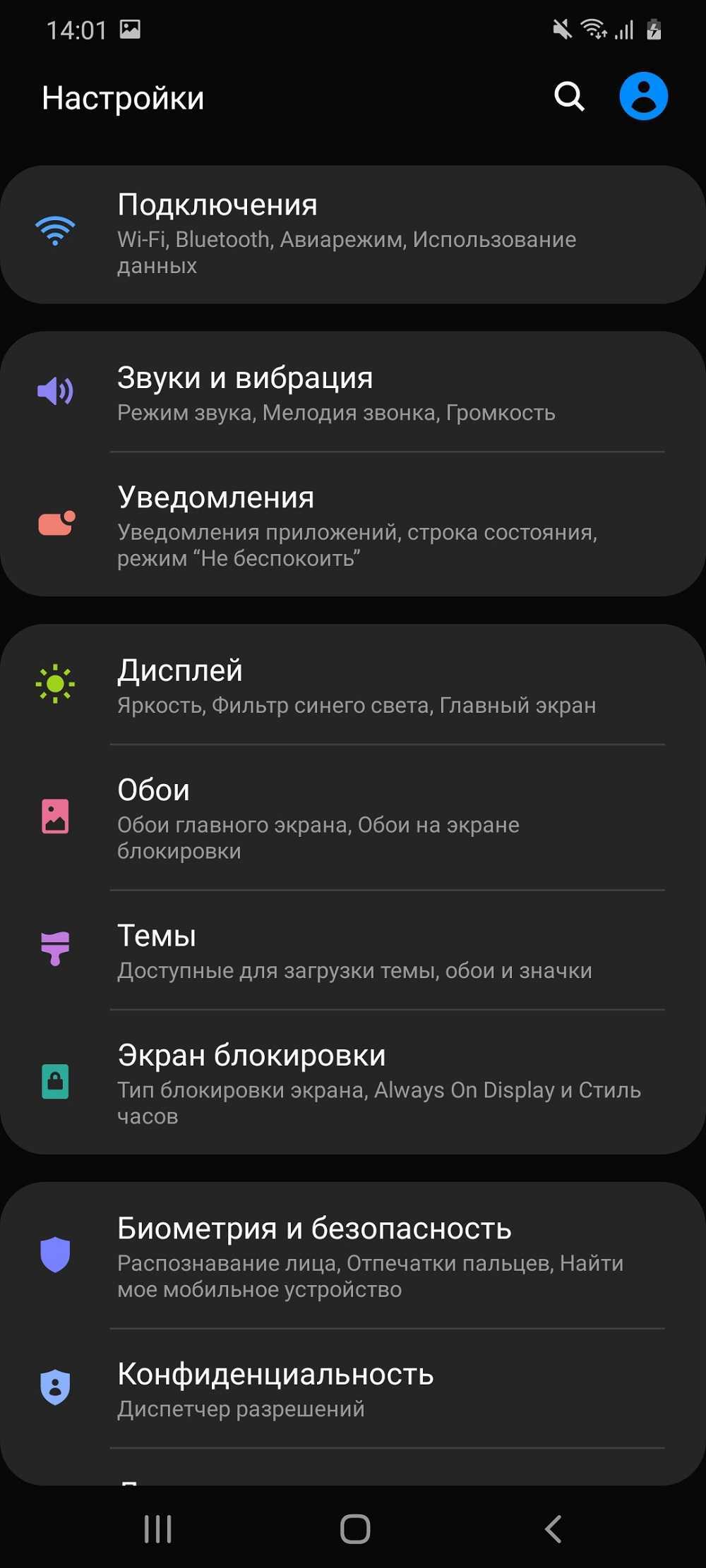Open Звуки и вибрация settings
This screenshot has height=1568, width=706.
click(x=353, y=392)
